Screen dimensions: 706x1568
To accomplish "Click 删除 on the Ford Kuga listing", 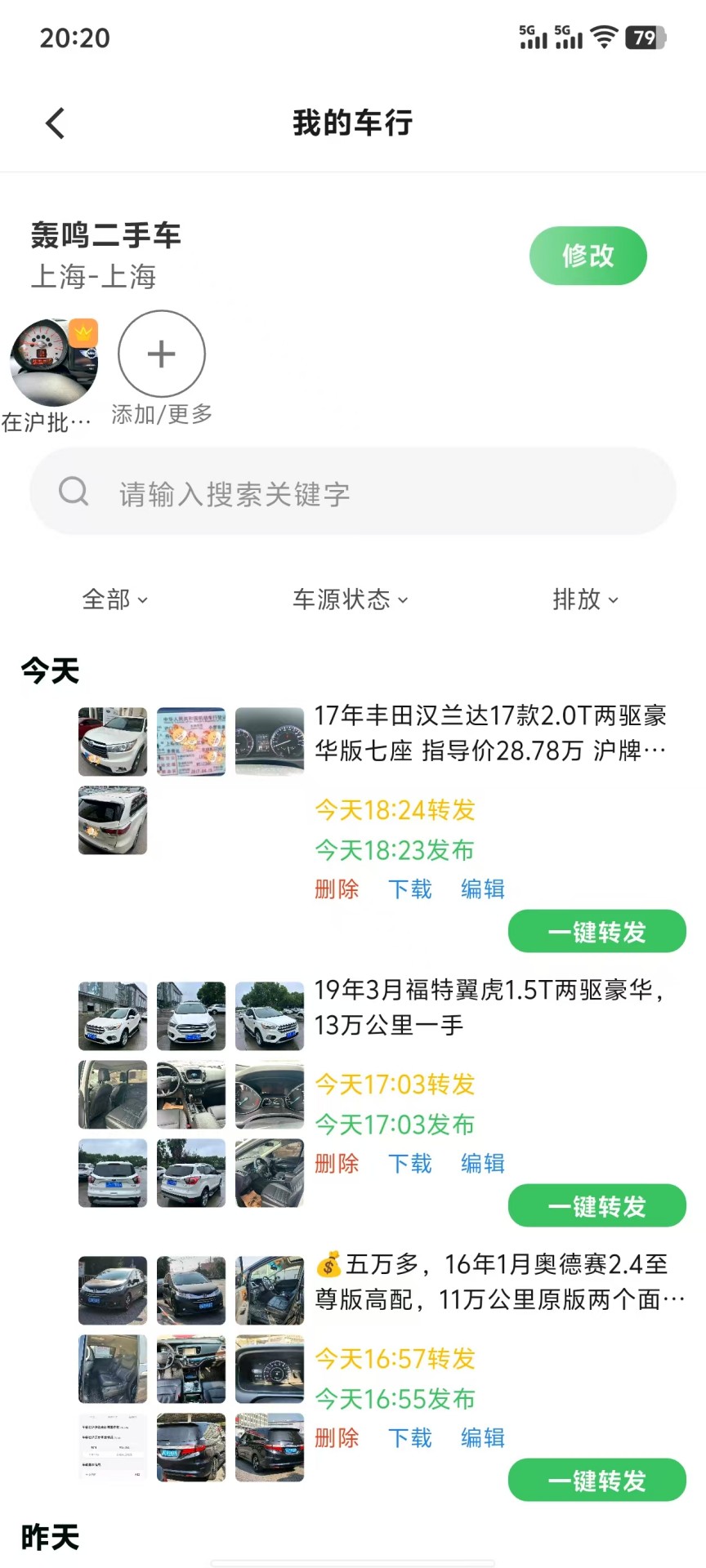I will tap(336, 1163).
